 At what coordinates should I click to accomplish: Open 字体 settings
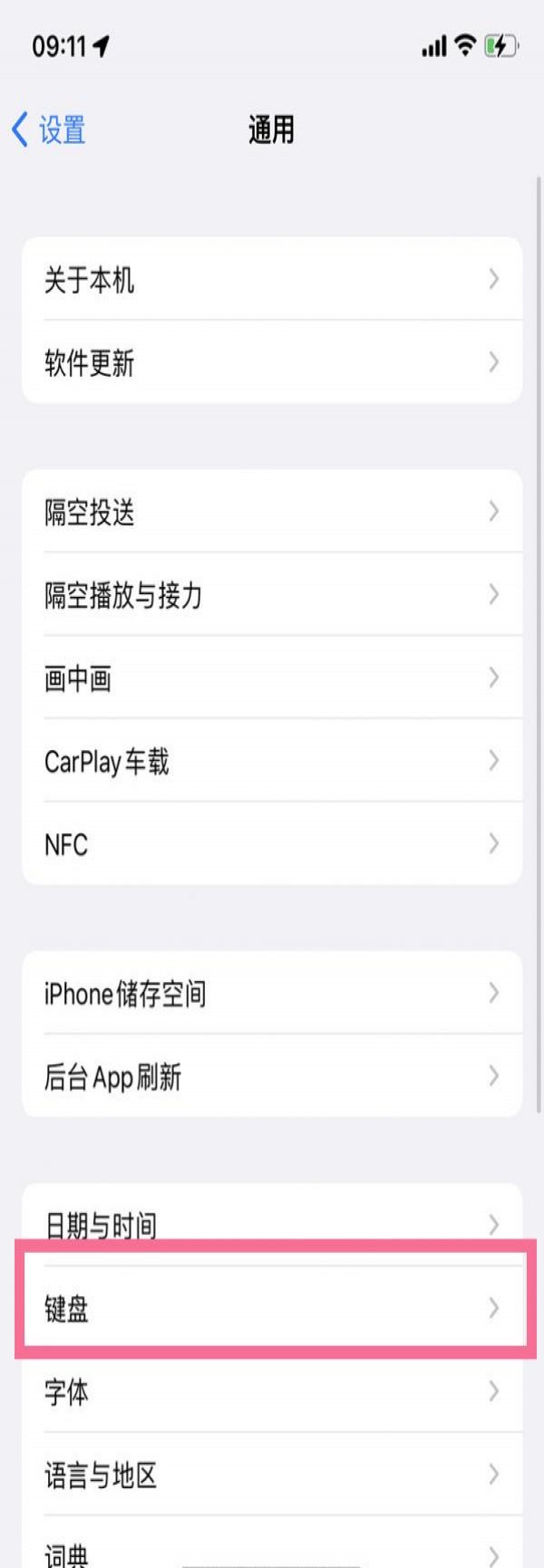click(x=271, y=1391)
